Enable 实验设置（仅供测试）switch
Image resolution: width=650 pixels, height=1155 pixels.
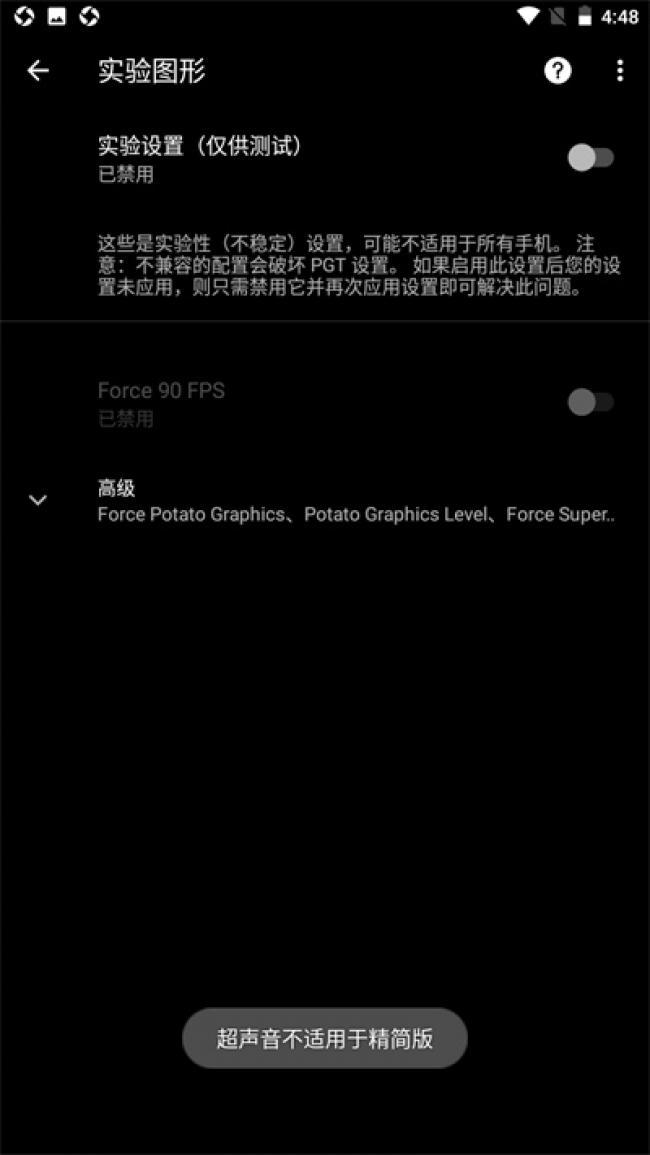pyautogui.click(x=590, y=158)
